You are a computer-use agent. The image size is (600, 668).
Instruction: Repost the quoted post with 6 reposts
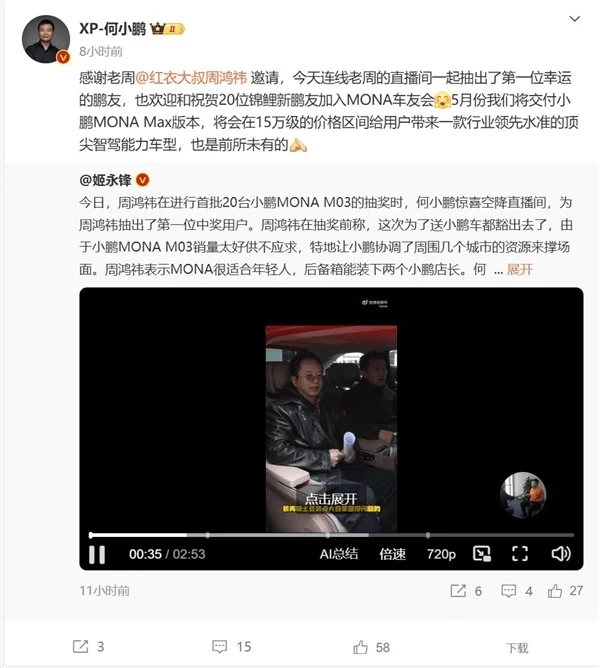465,591
